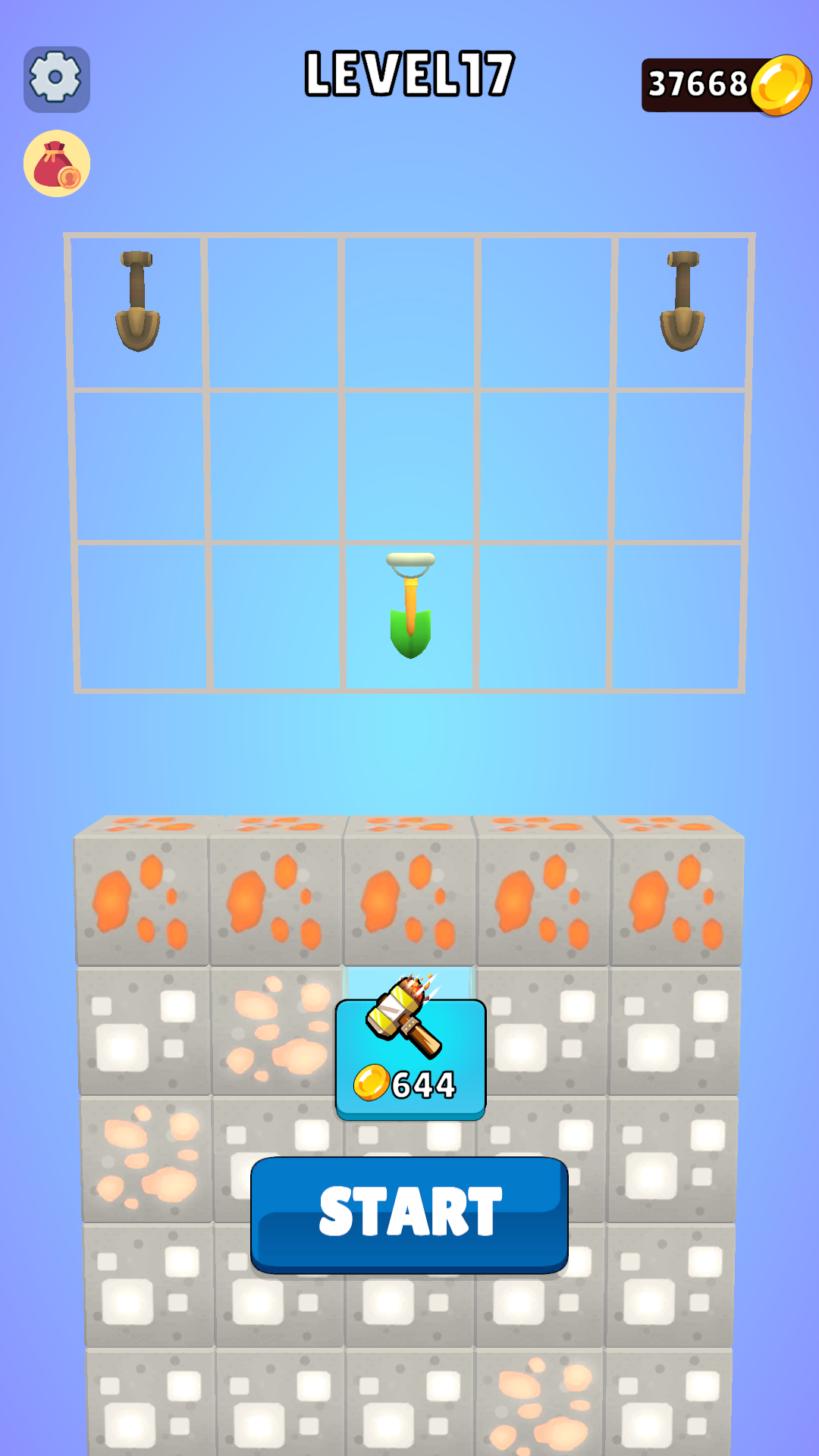Screen dimensions: 819x1456
Task: Buy the hammer for 644 coins
Action: click(x=410, y=1057)
